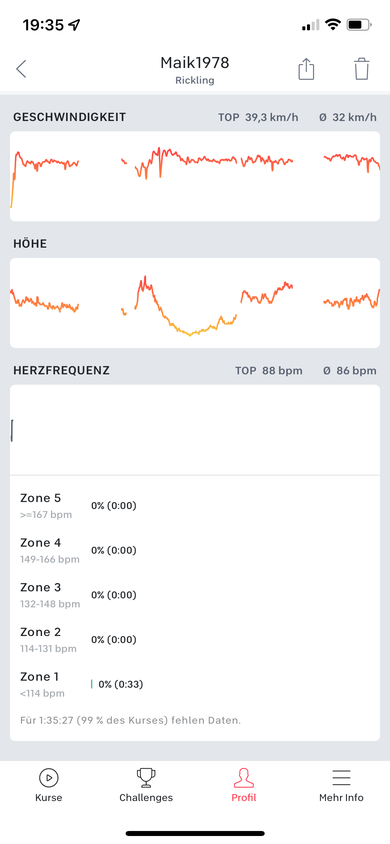
Task: Go back using the arrow
Action: tap(21, 69)
